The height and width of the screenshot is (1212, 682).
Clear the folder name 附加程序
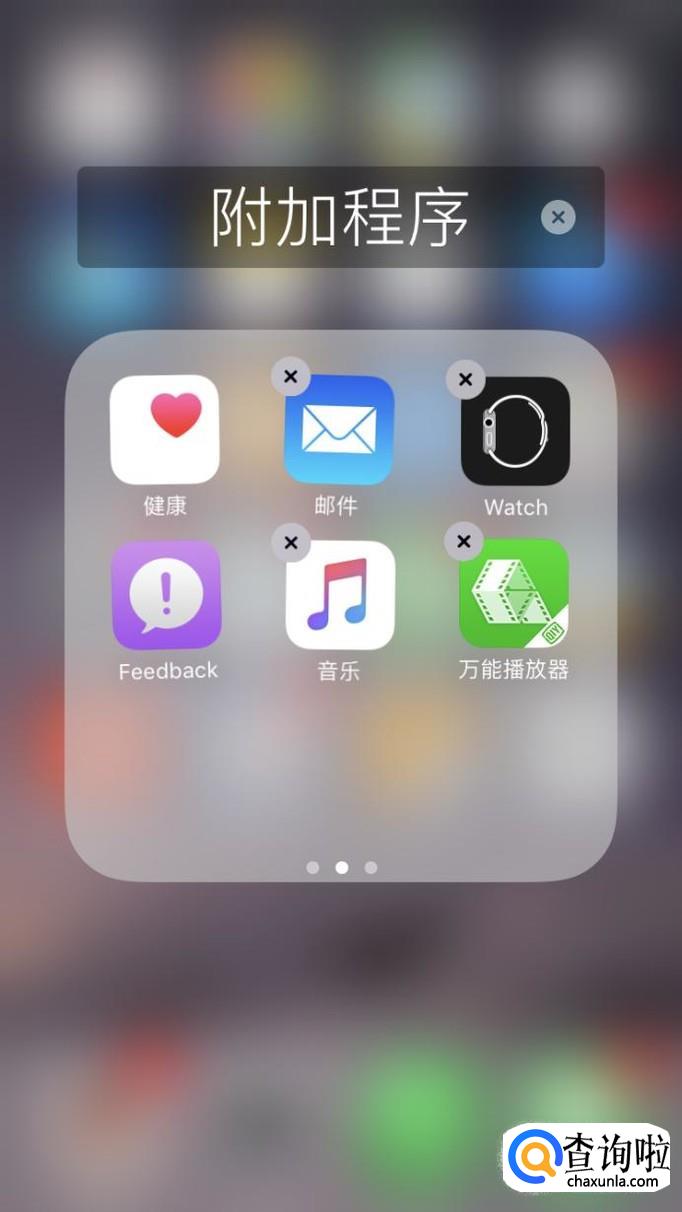click(558, 217)
